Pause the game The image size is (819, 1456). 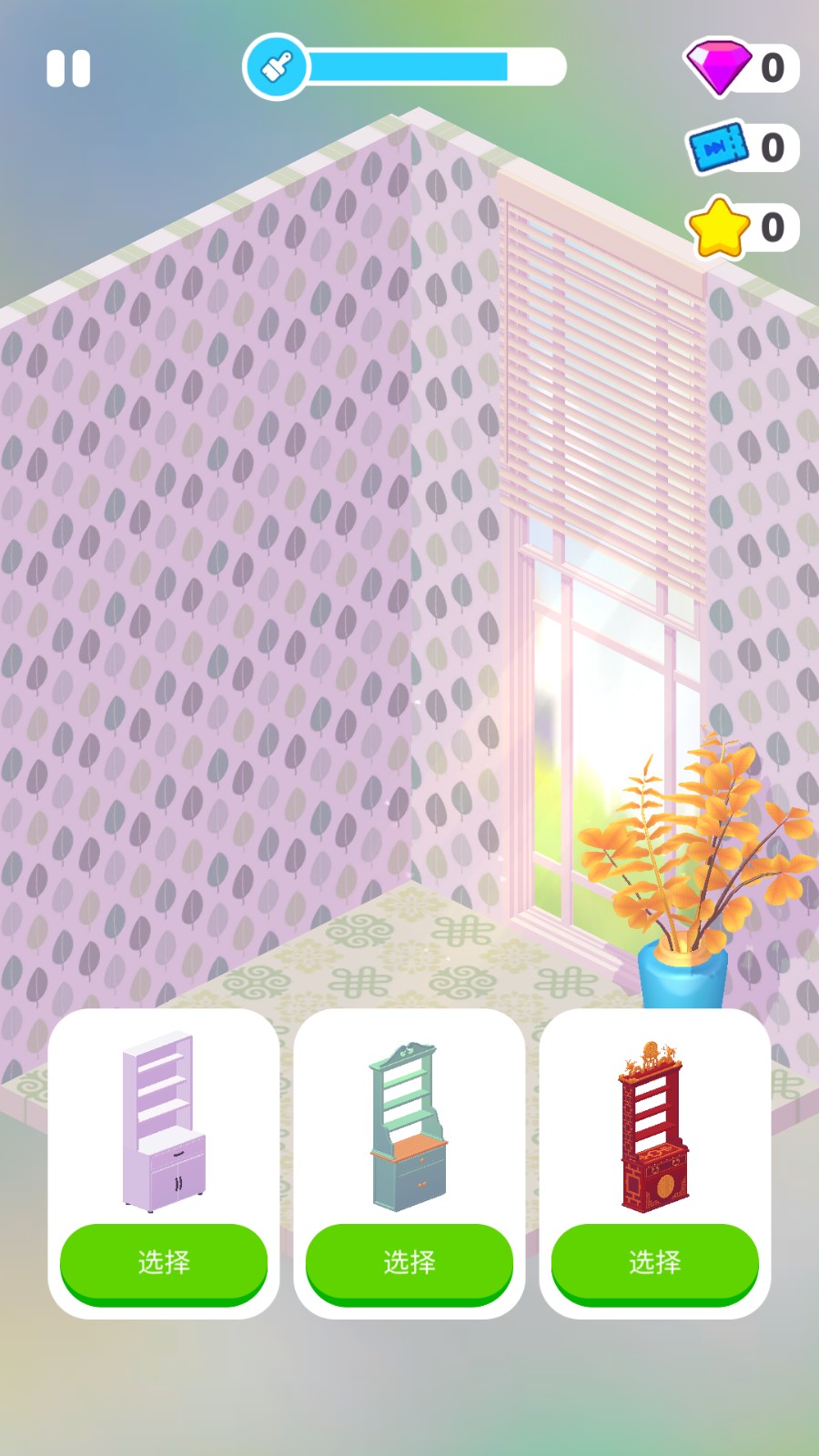pos(68,68)
